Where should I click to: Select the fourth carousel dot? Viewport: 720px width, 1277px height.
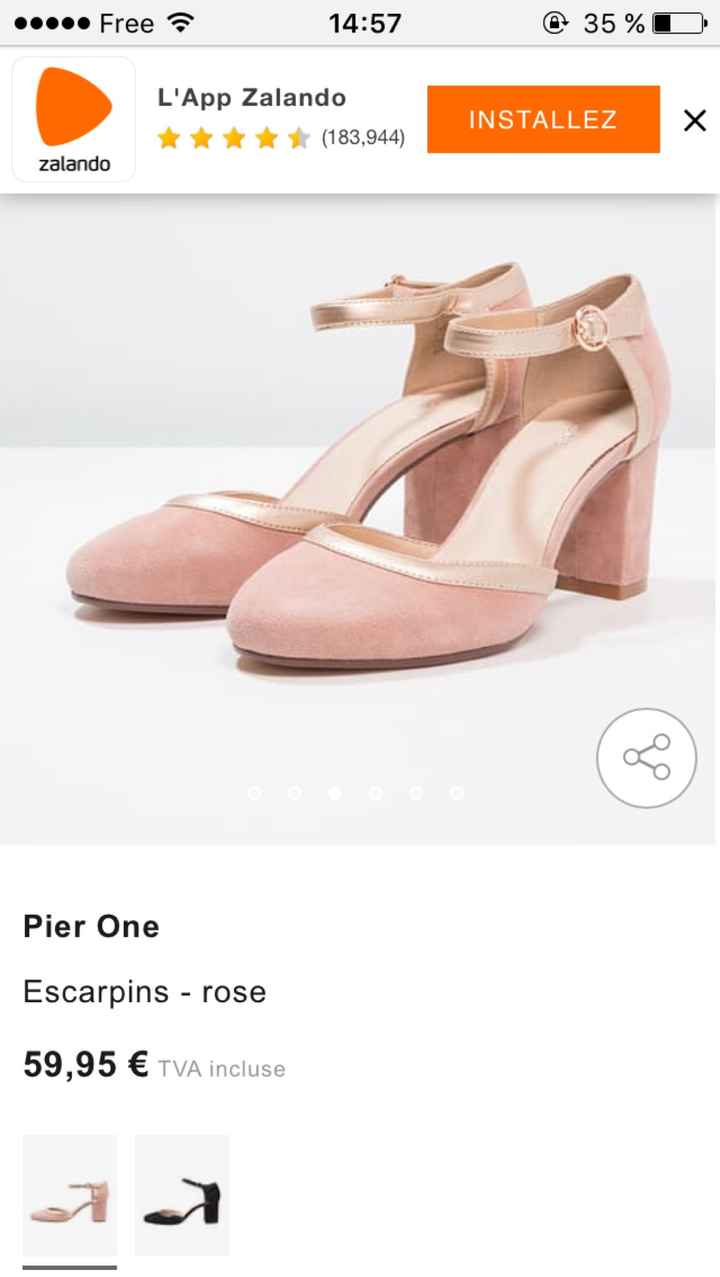point(376,792)
